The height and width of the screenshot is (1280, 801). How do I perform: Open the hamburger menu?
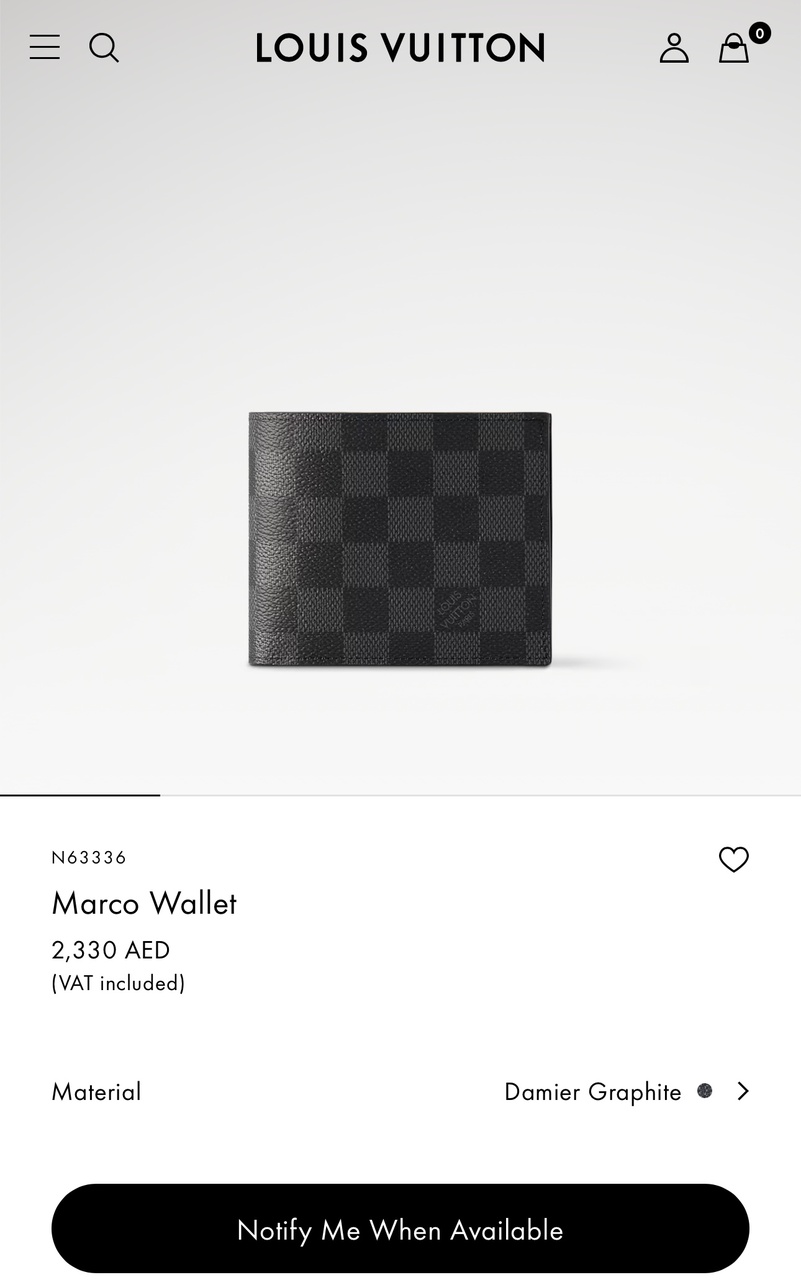click(x=44, y=47)
